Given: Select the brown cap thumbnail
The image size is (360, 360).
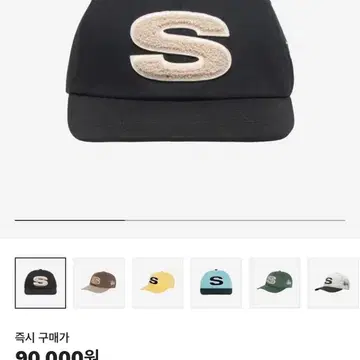Looking at the screenshot, I should click(99, 283).
